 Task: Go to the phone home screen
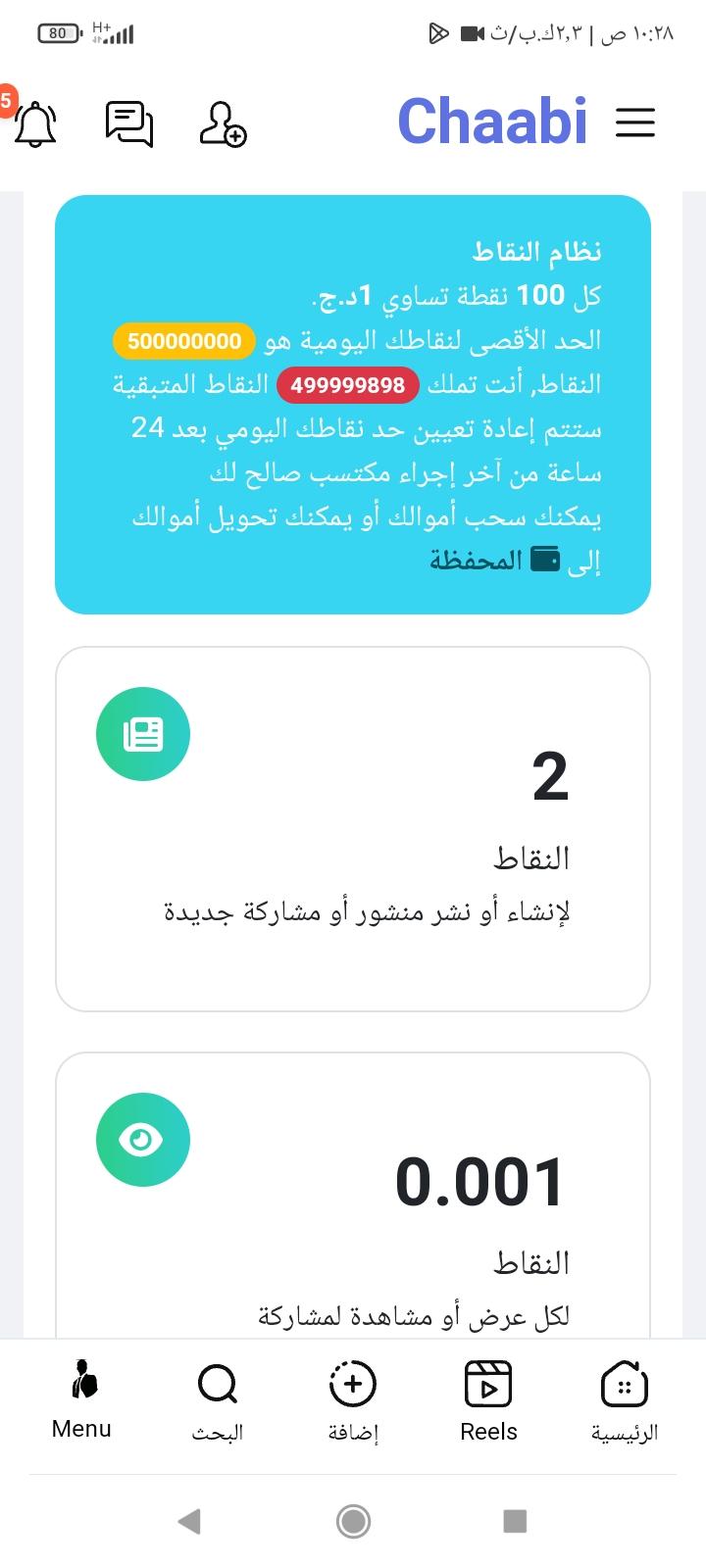point(353,1521)
